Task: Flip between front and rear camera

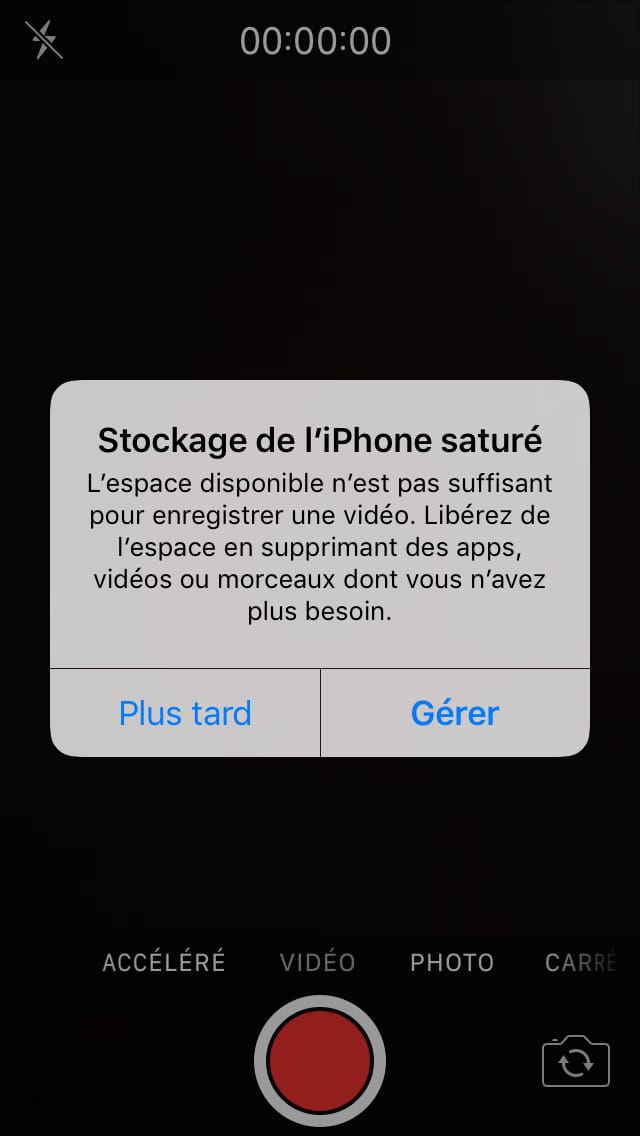Action: pyautogui.click(x=575, y=1061)
